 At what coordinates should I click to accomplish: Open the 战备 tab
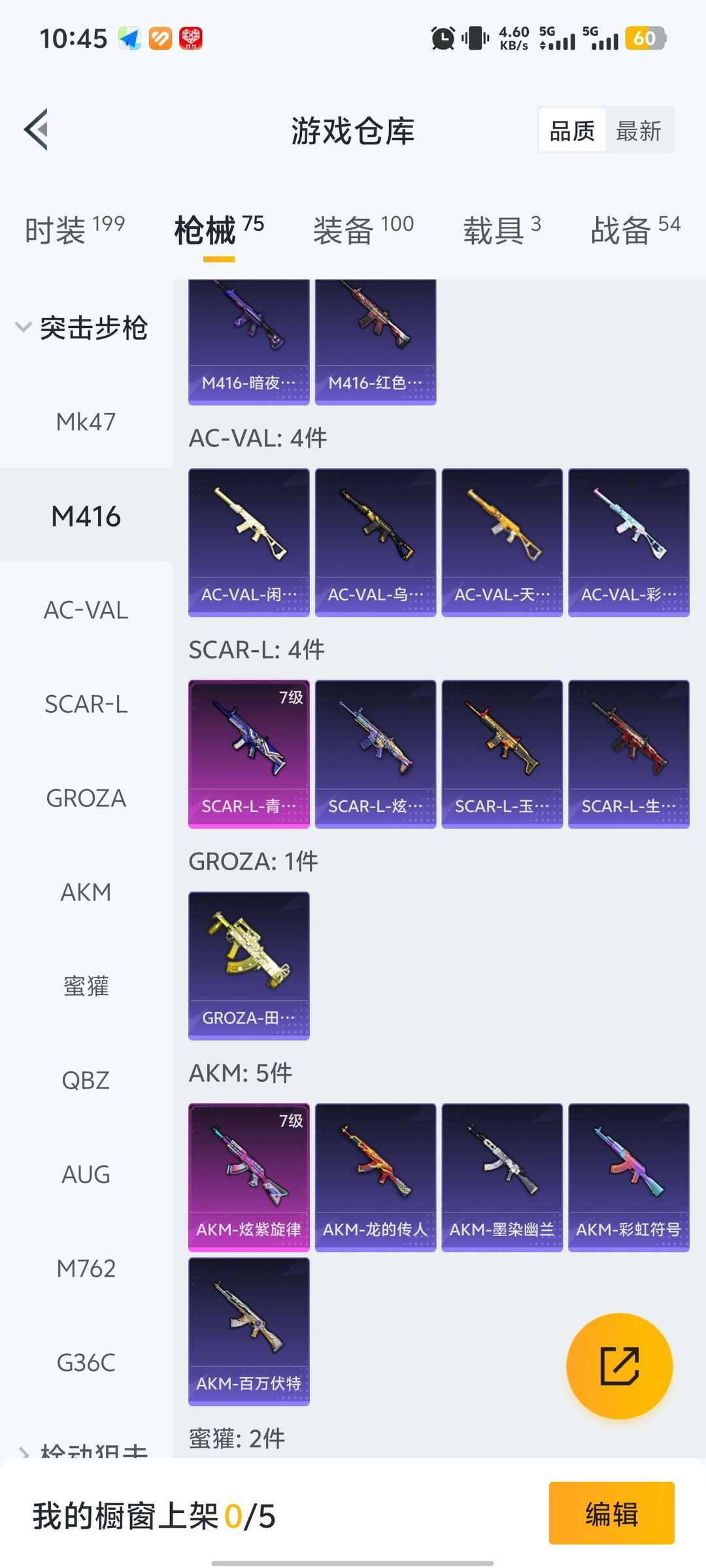[x=635, y=230]
